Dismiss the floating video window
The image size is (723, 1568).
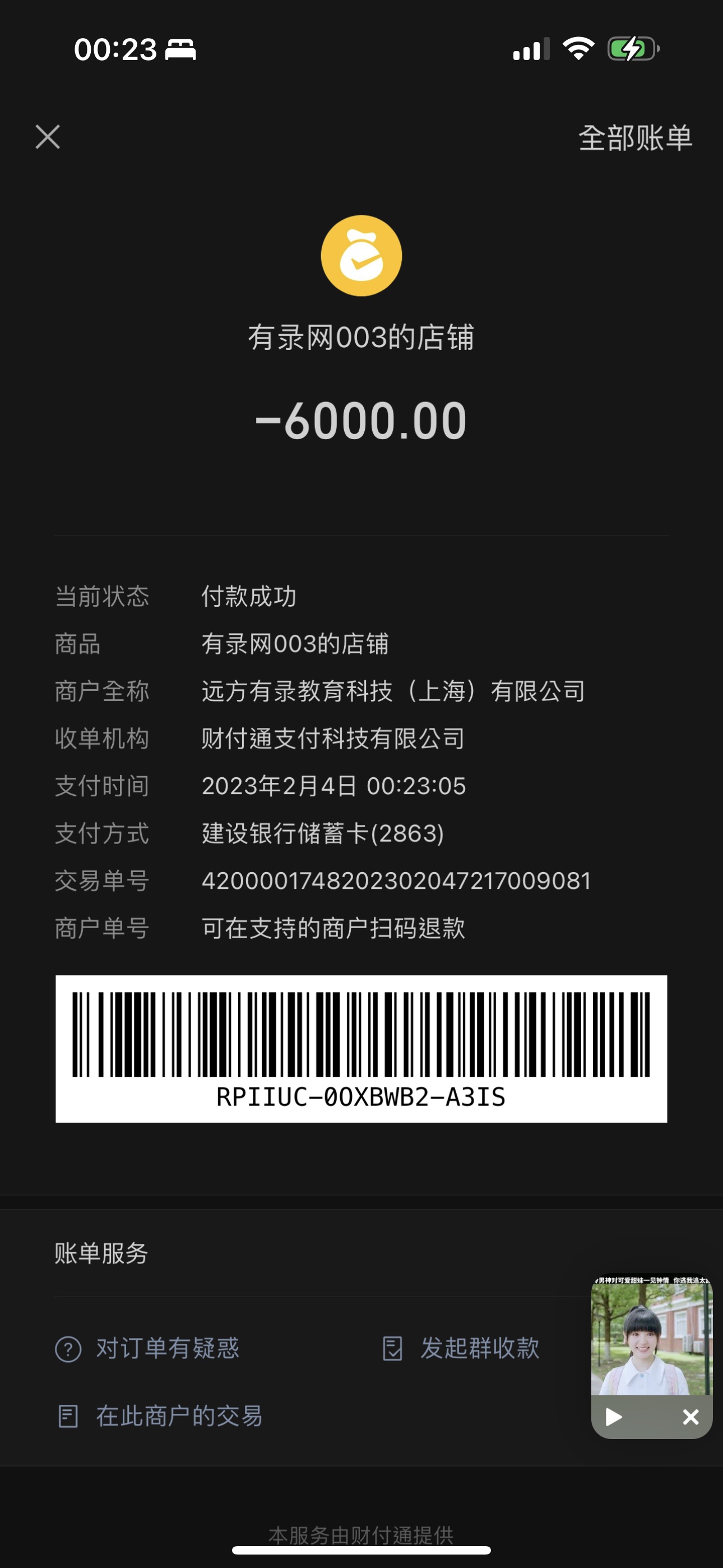(x=690, y=1417)
